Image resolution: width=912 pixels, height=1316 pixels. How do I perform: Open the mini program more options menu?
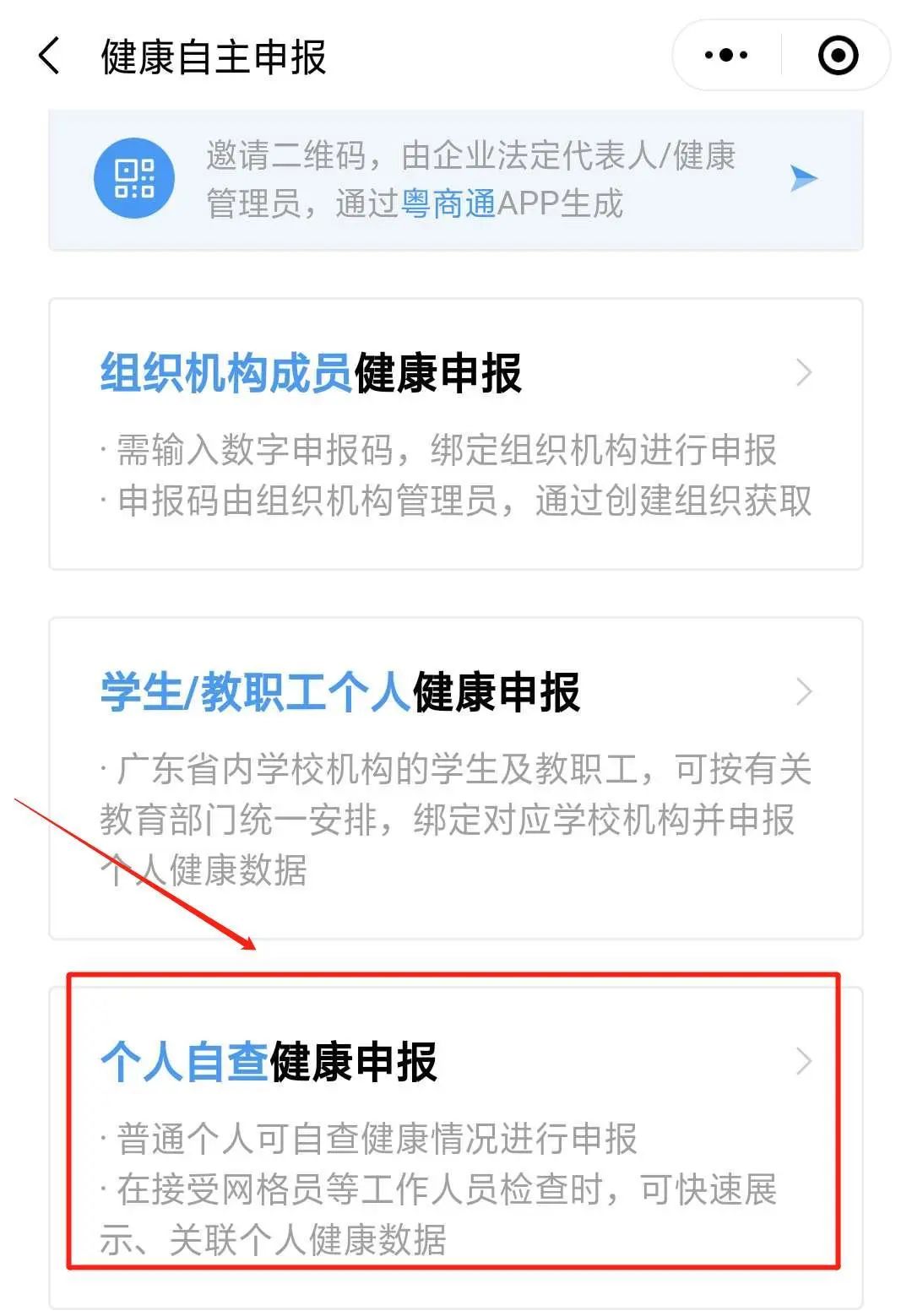(726, 56)
